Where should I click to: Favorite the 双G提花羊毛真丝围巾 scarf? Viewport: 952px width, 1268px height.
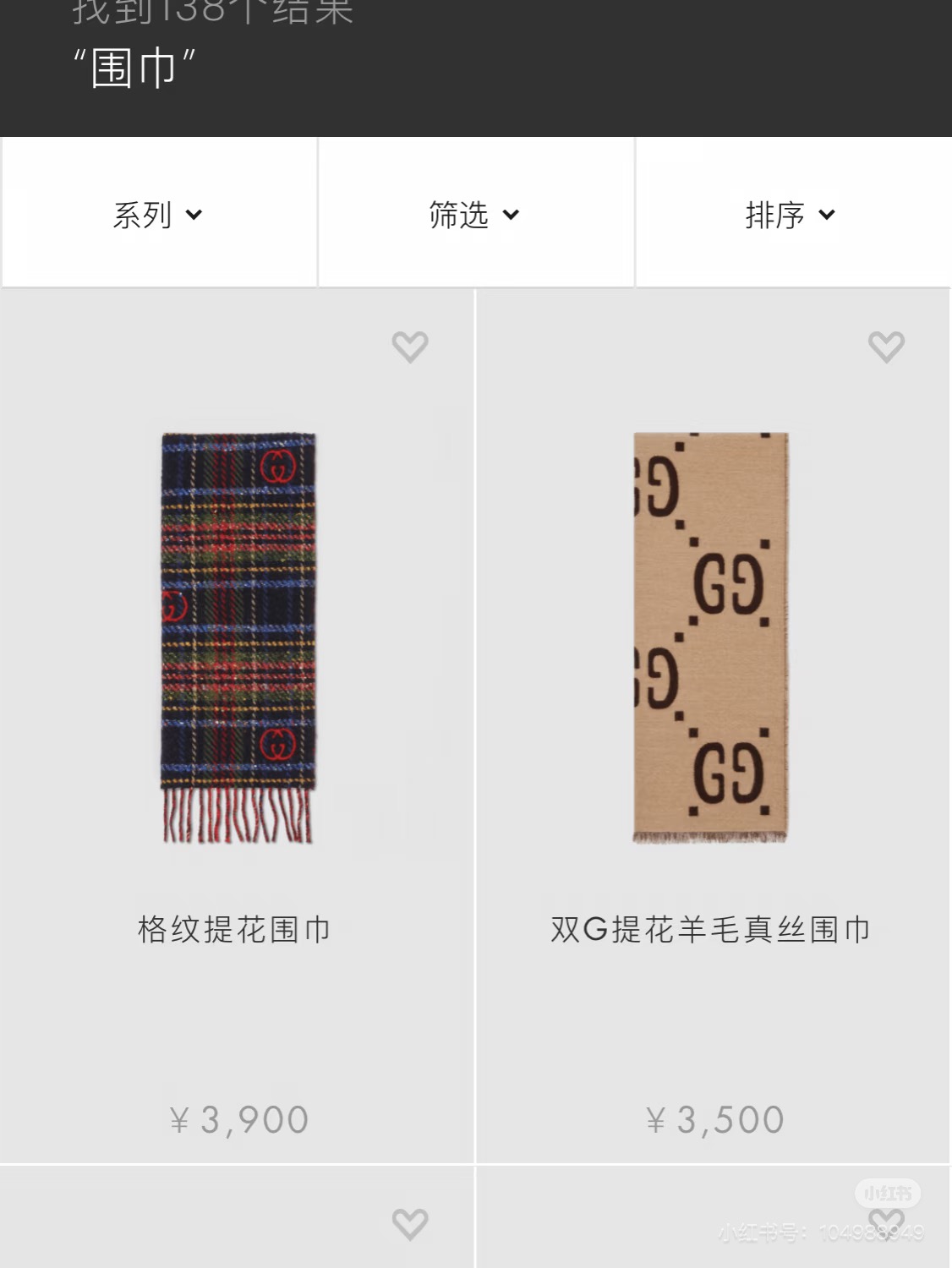tap(886, 347)
